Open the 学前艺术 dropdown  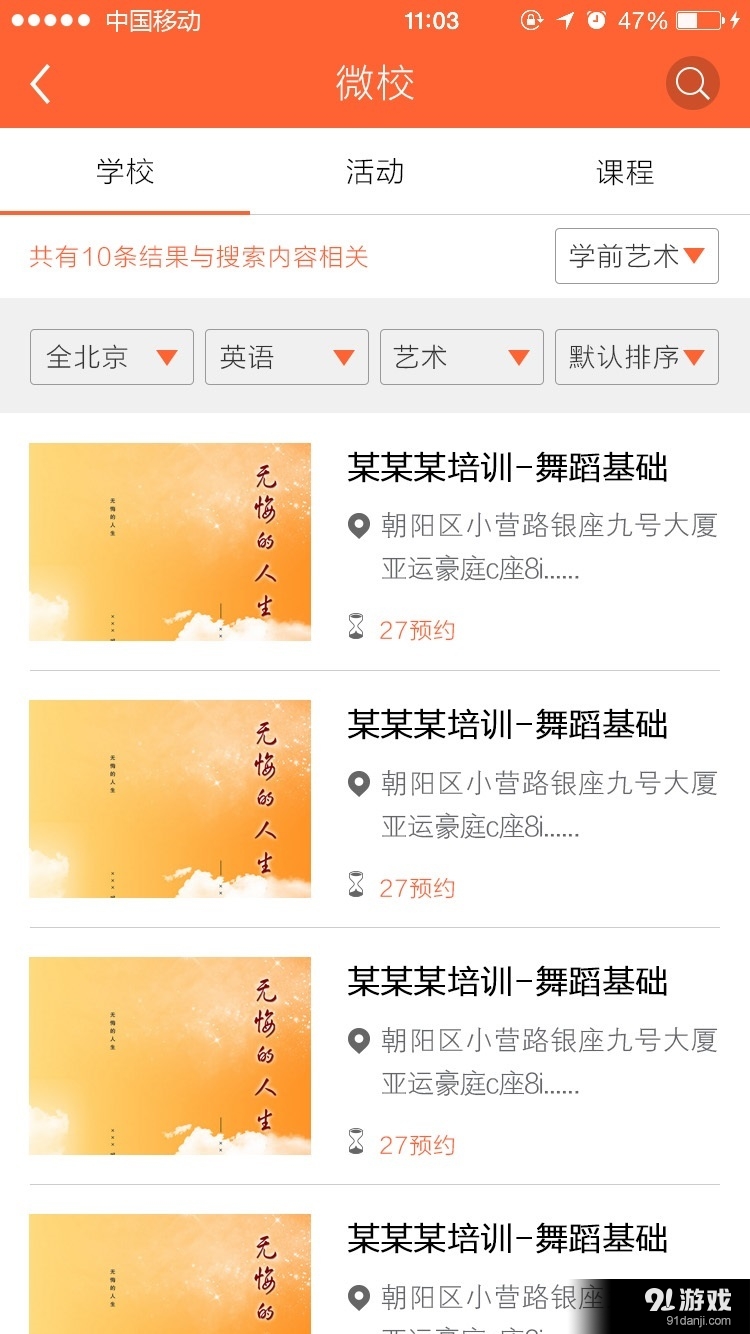636,256
